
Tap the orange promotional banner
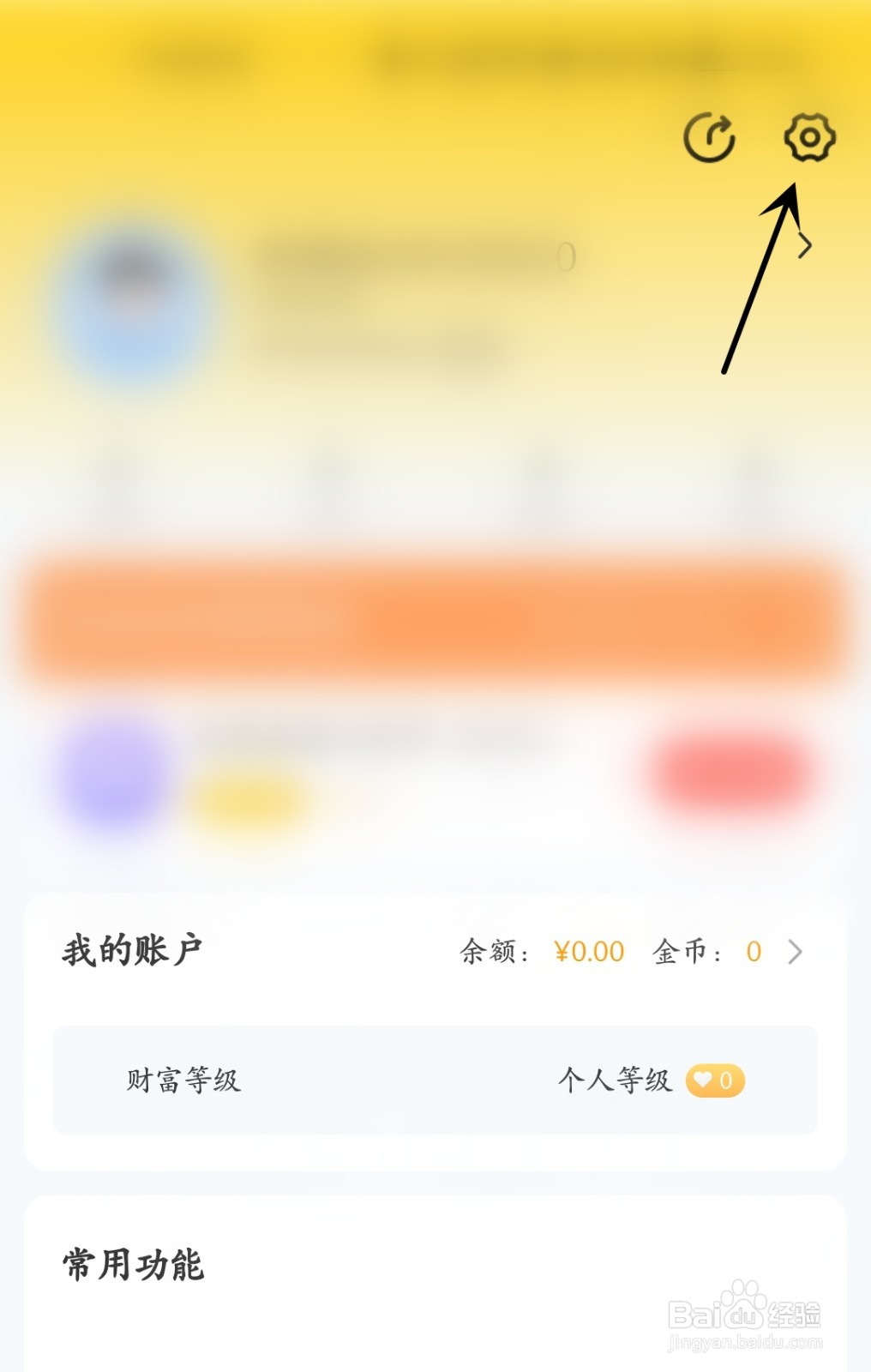pyautogui.click(x=435, y=616)
